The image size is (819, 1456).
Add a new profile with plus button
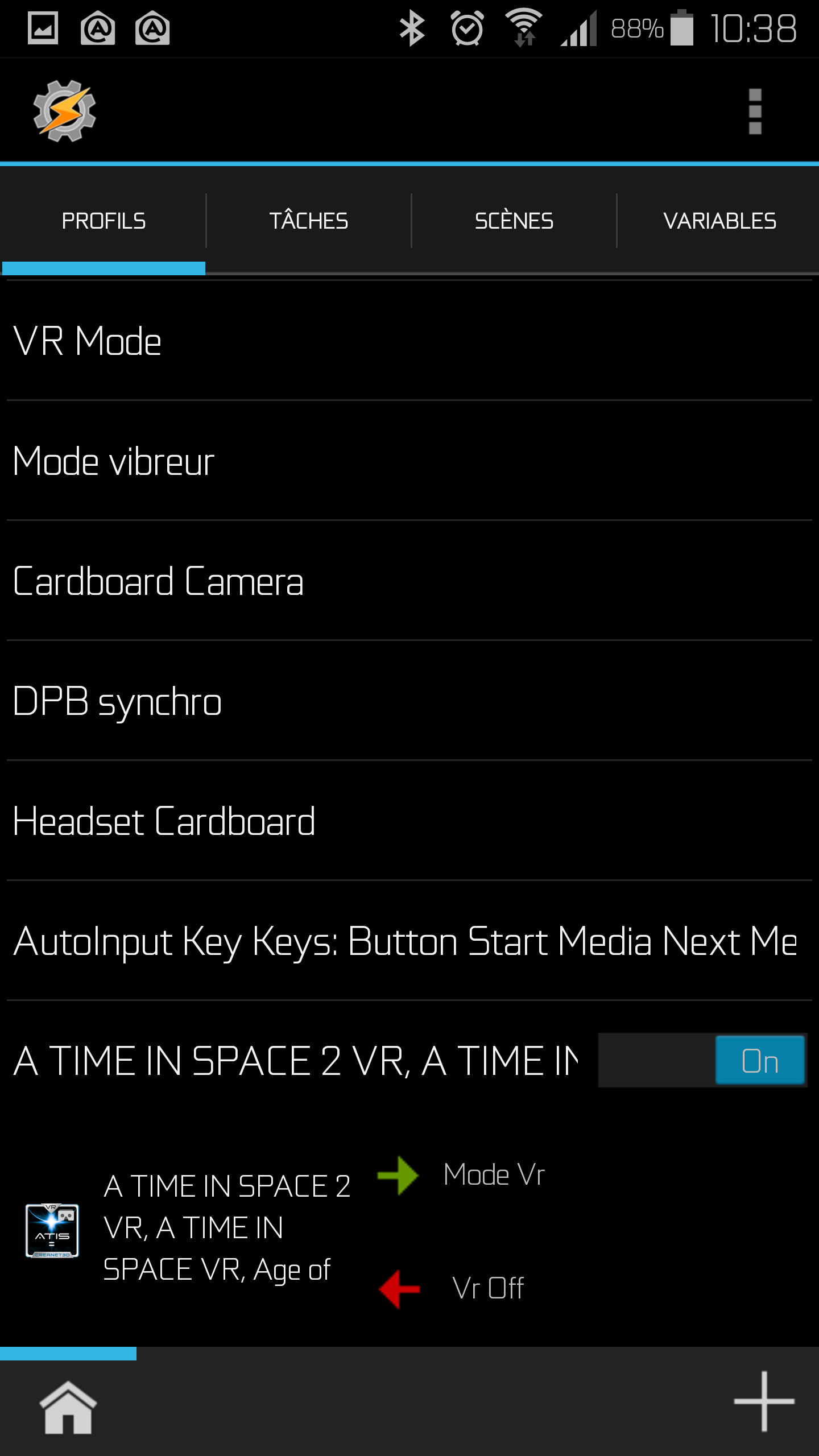pos(764,1401)
